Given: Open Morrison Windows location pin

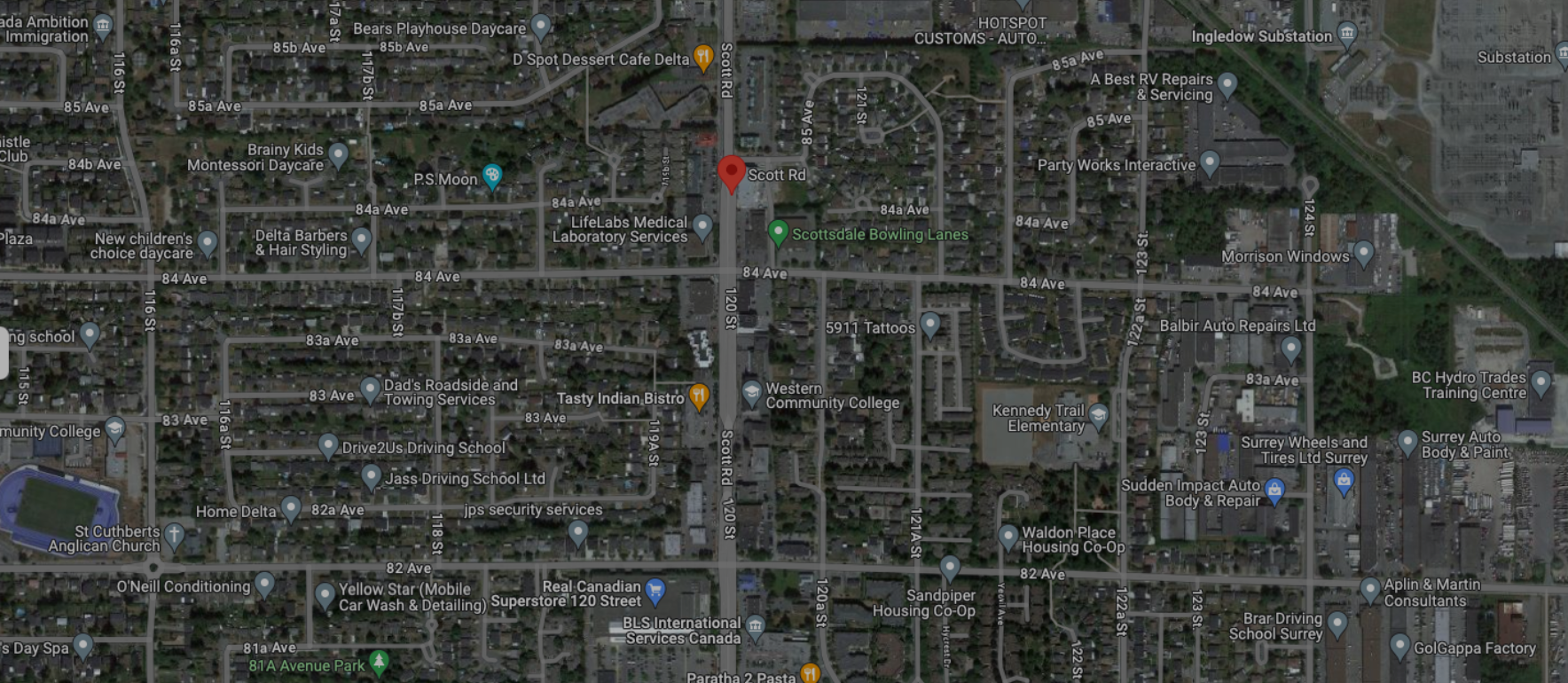Looking at the screenshot, I should 1363,254.
